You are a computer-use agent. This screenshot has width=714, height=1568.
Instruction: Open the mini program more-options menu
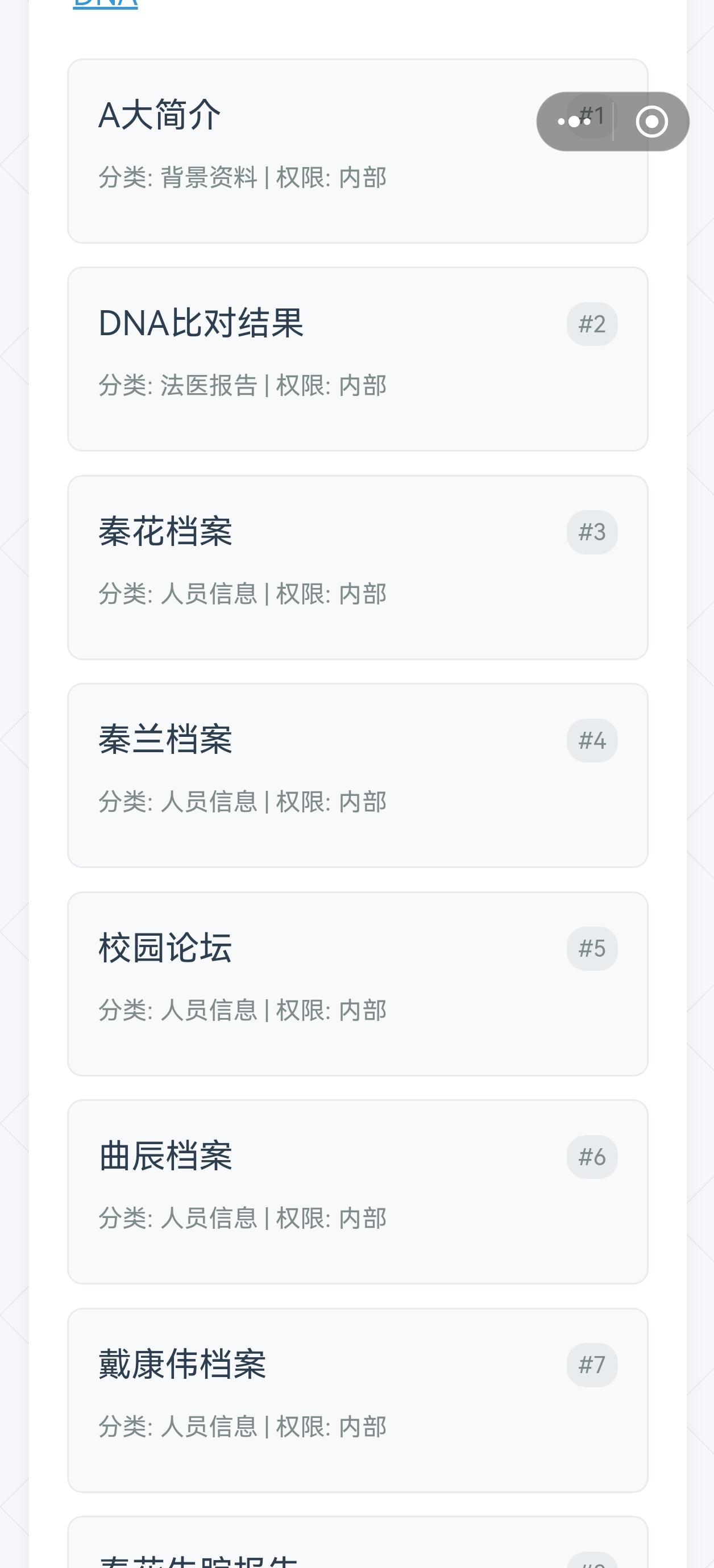point(574,122)
